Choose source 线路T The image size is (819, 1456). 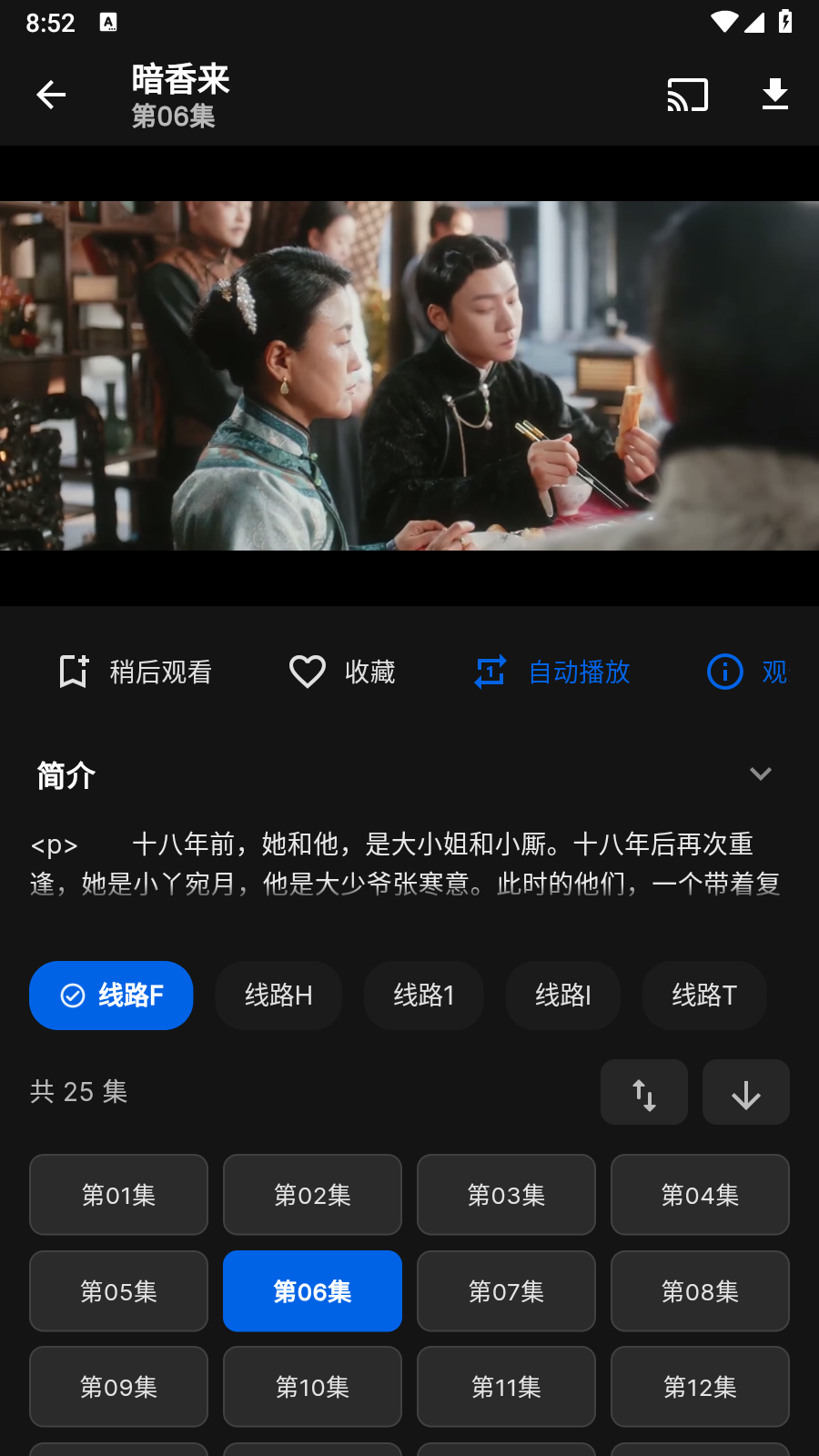click(704, 996)
